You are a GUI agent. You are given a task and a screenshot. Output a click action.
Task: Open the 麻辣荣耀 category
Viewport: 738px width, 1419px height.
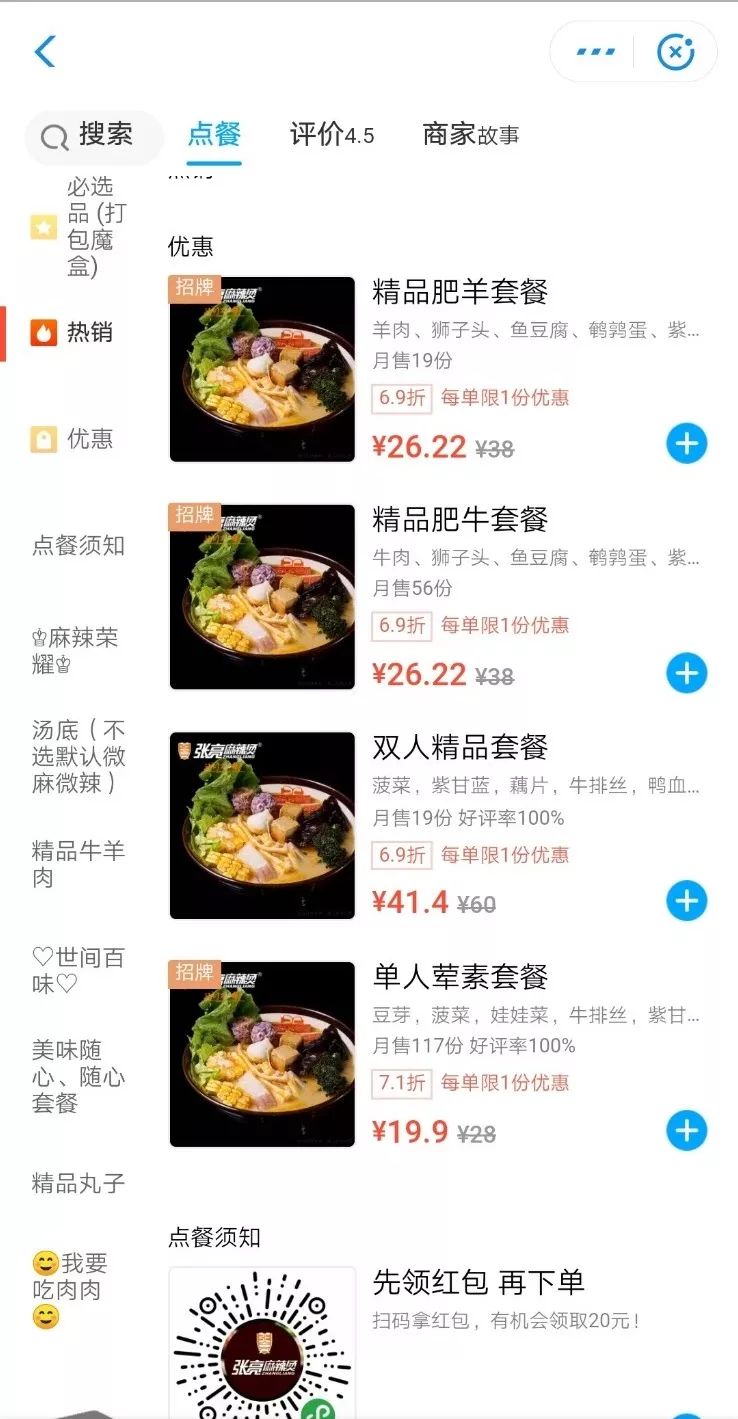click(x=76, y=651)
